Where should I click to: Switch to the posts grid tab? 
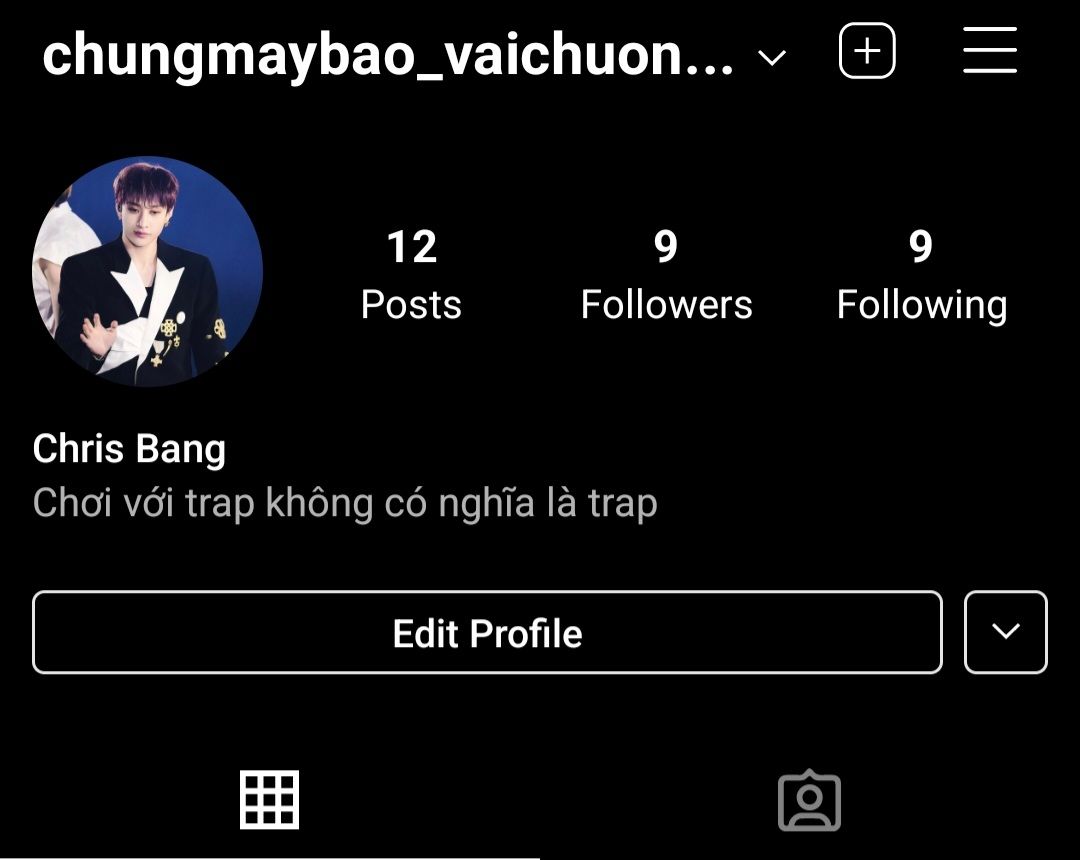(x=270, y=800)
